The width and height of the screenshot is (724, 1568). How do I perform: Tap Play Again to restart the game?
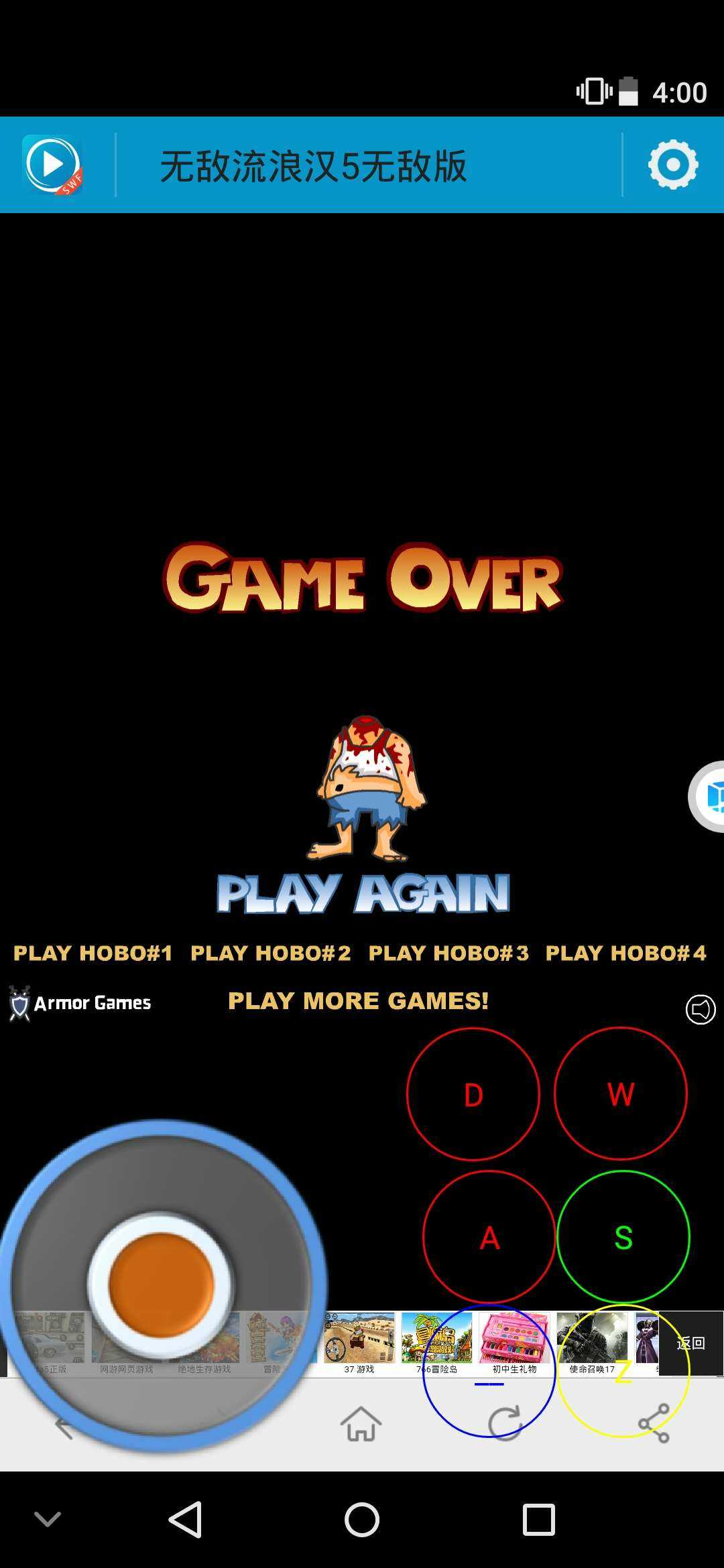tap(363, 894)
